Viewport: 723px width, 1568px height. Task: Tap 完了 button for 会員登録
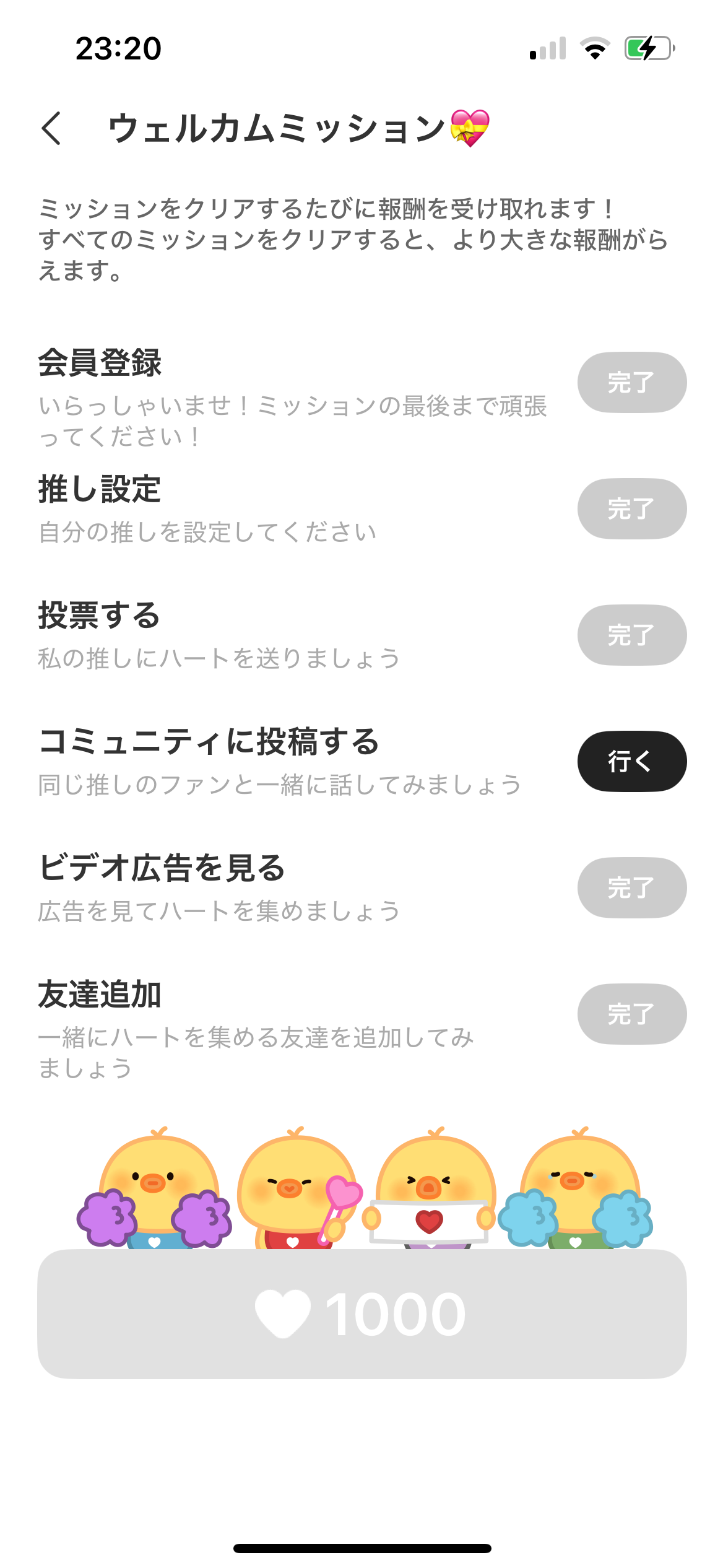click(631, 382)
